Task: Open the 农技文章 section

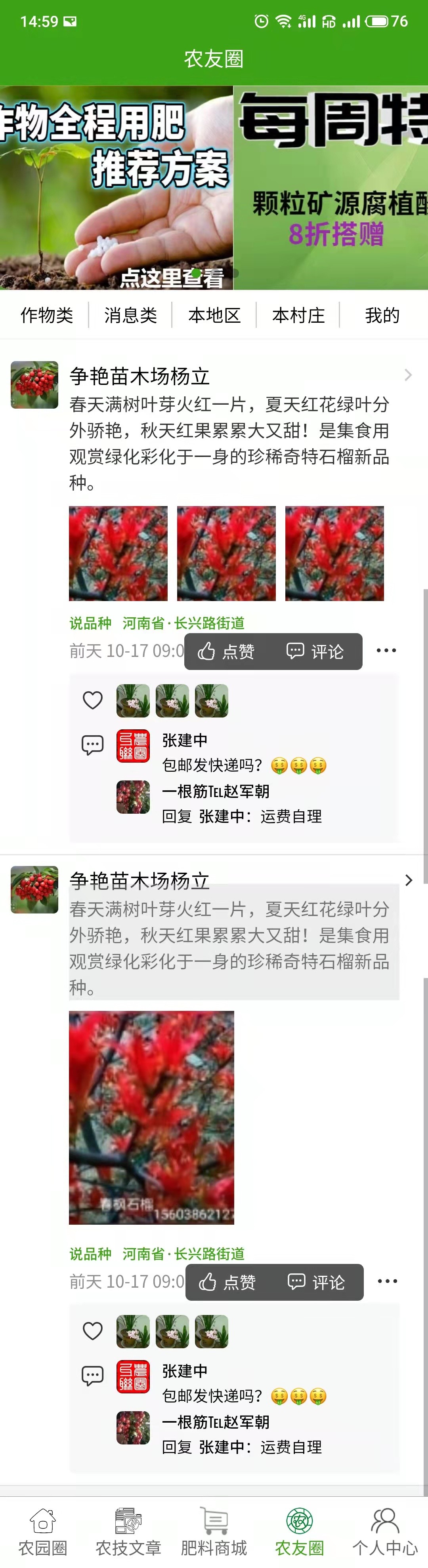Action: click(128, 1532)
